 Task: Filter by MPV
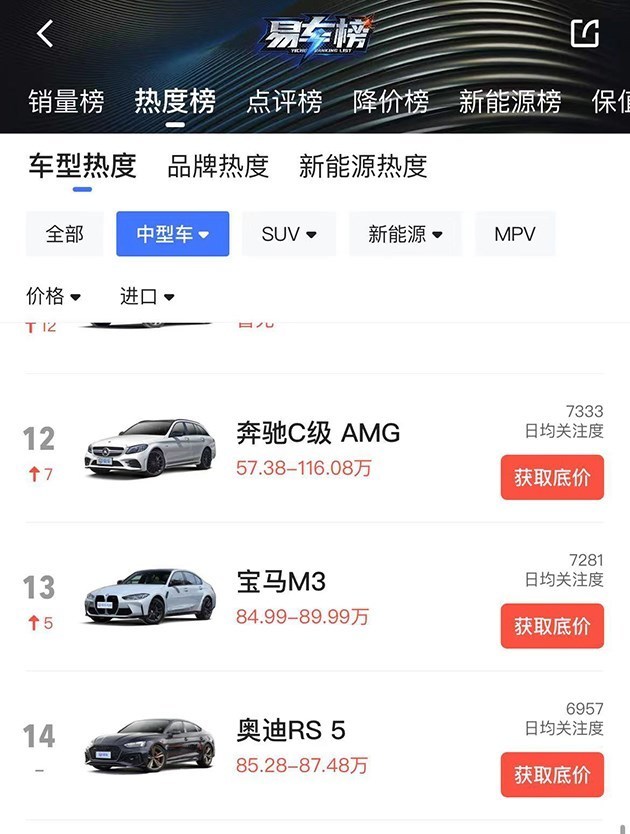click(x=515, y=234)
